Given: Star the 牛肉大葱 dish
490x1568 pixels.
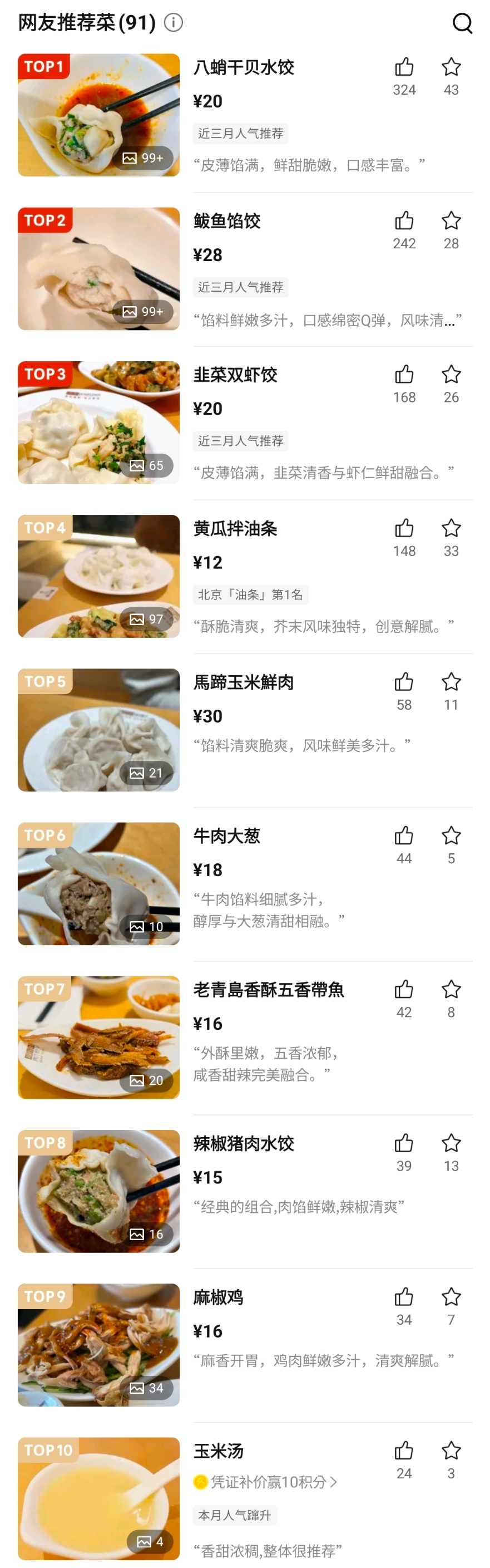Looking at the screenshot, I should [x=451, y=835].
